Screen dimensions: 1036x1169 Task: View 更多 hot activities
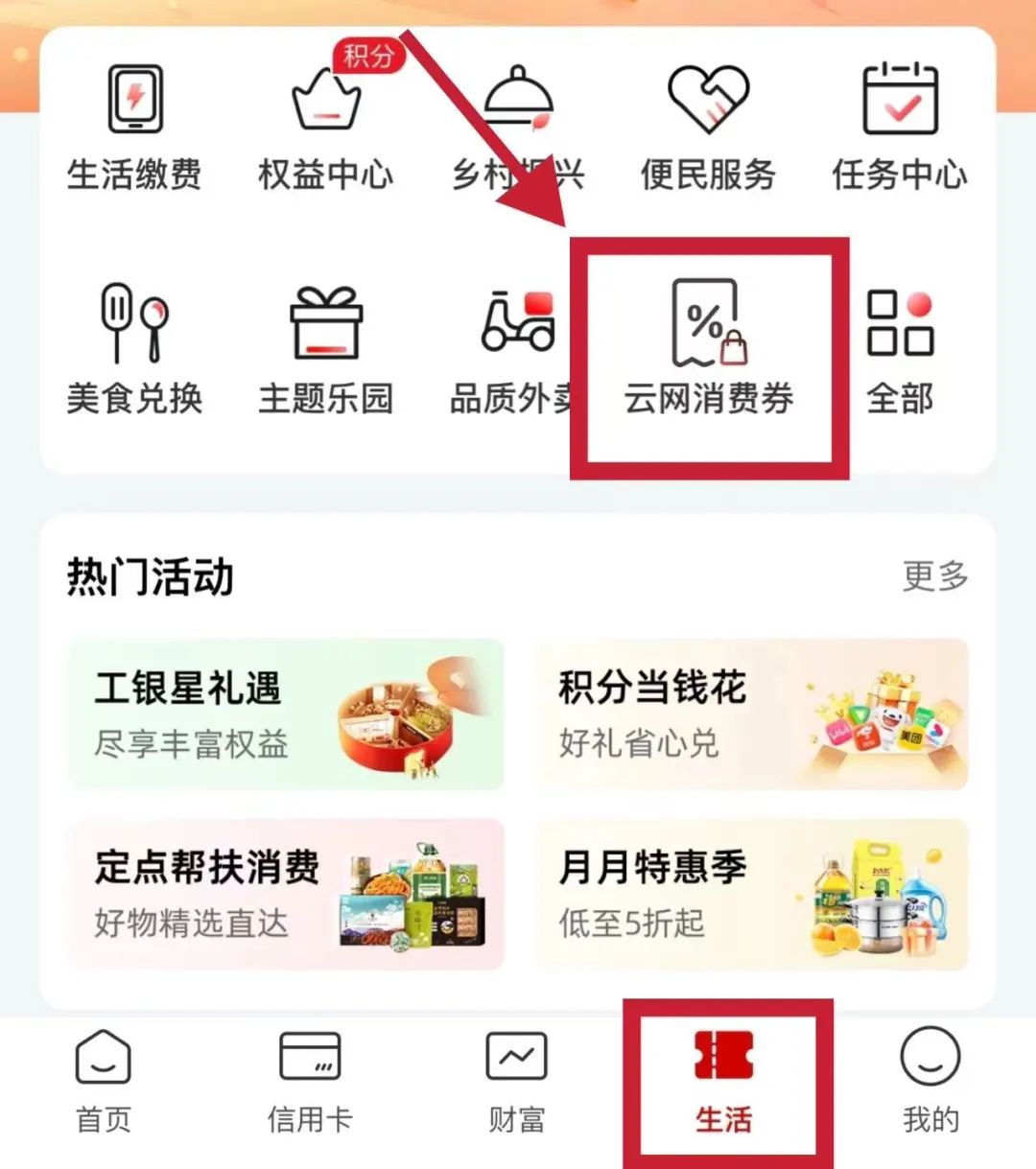click(x=934, y=576)
